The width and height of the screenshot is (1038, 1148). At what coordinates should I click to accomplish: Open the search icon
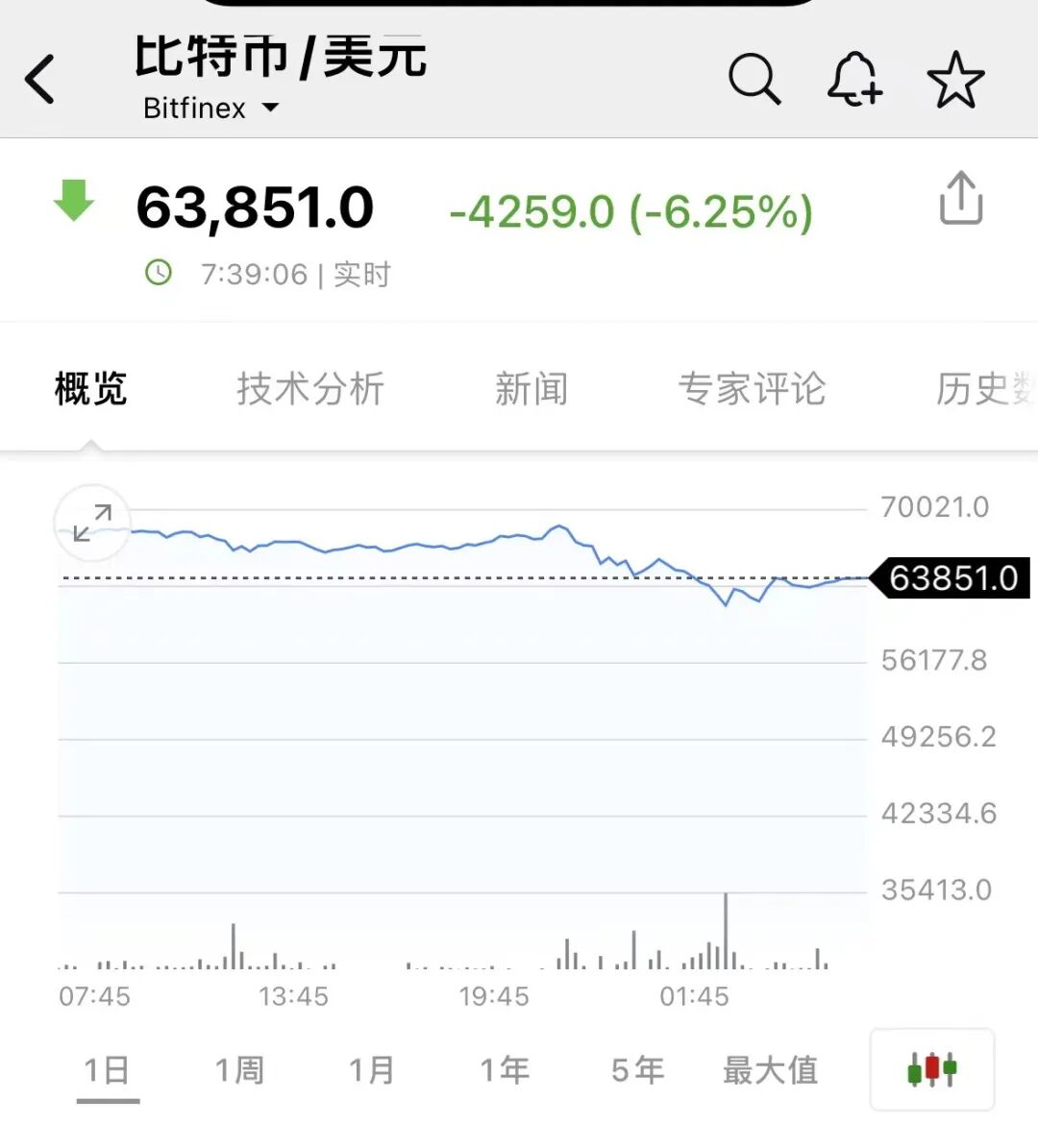pos(754,81)
